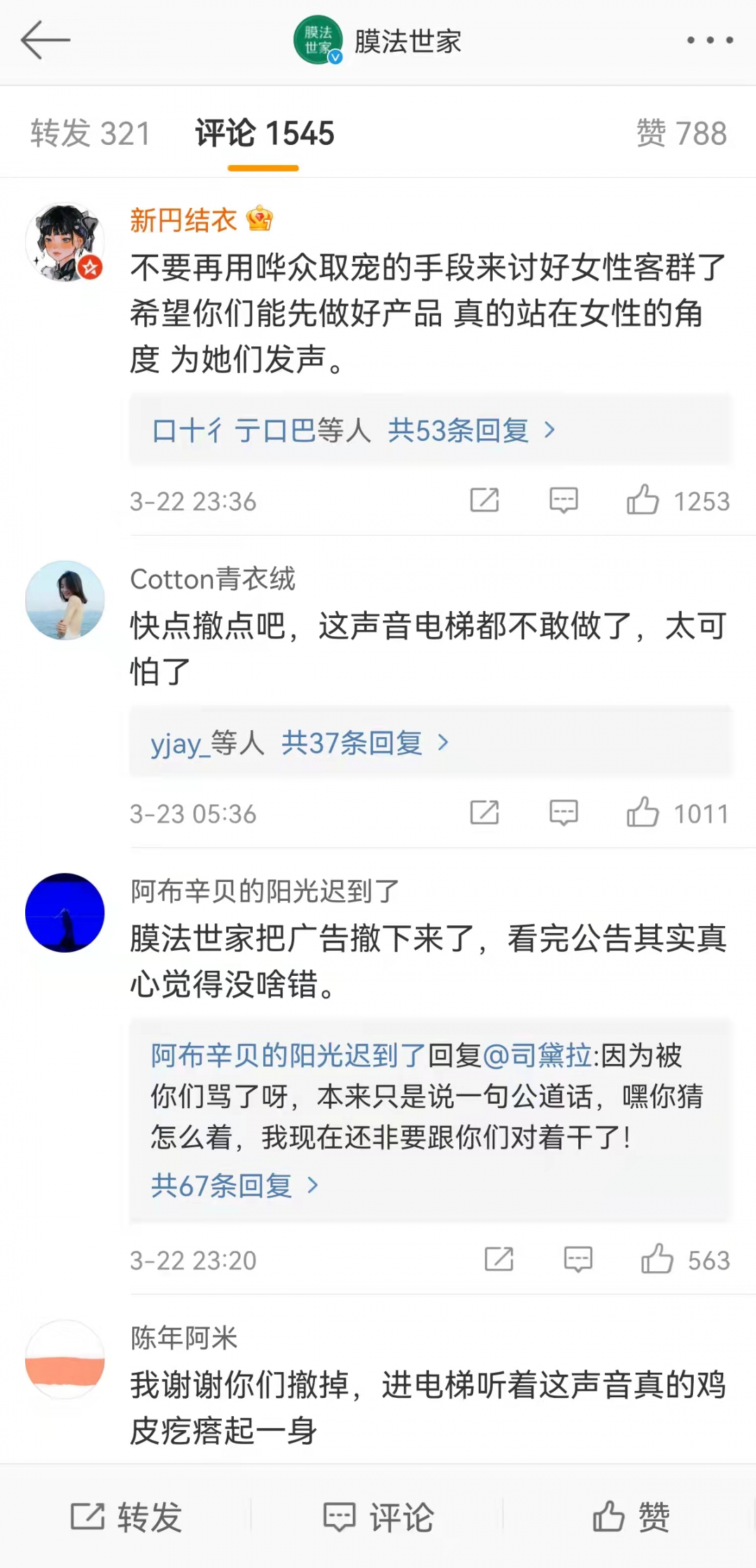
Task: Switch to the 转发 321 tab
Action: click(x=90, y=134)
